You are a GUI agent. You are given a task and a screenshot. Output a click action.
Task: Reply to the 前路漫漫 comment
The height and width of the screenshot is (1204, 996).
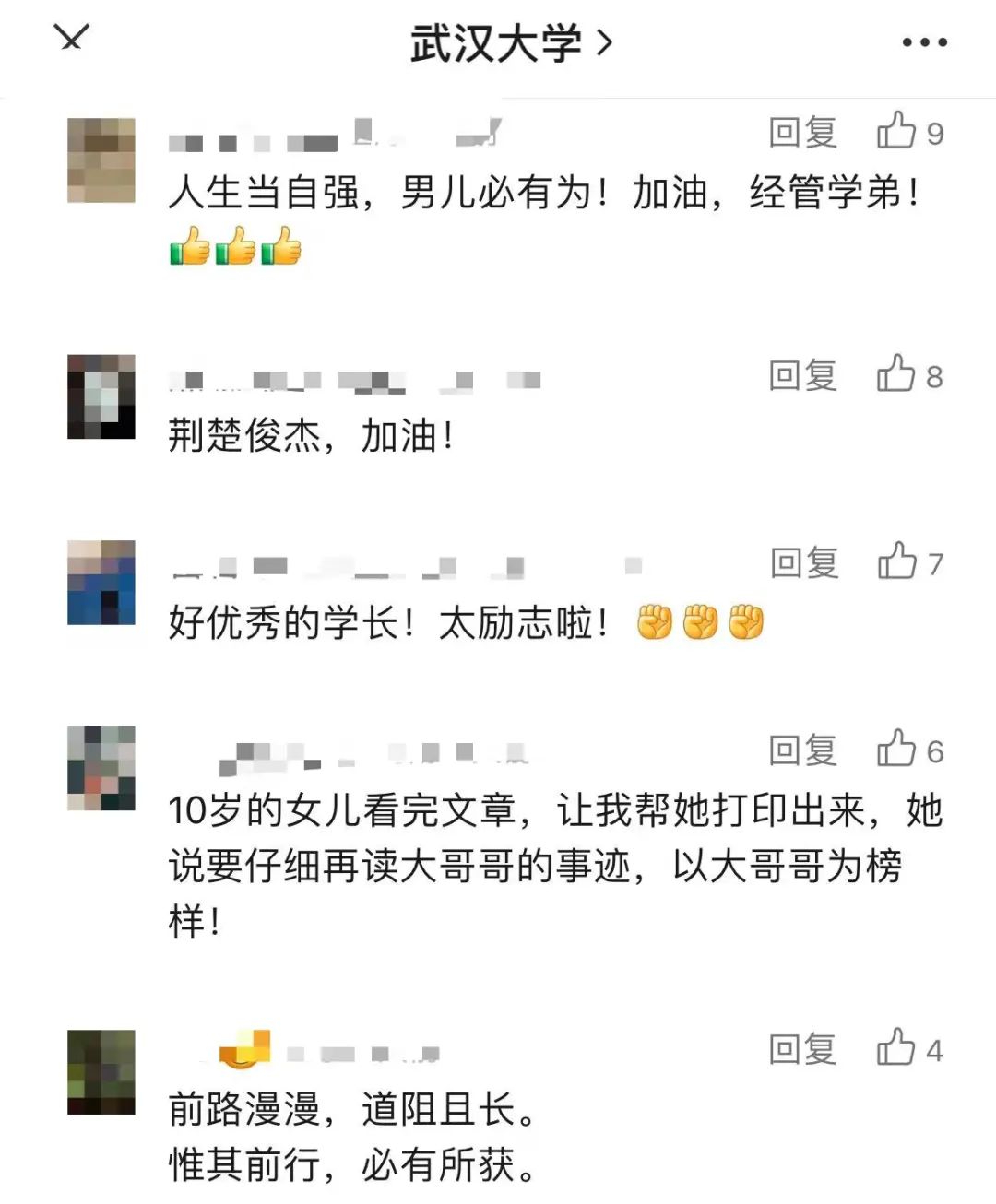click(802, 1049)
